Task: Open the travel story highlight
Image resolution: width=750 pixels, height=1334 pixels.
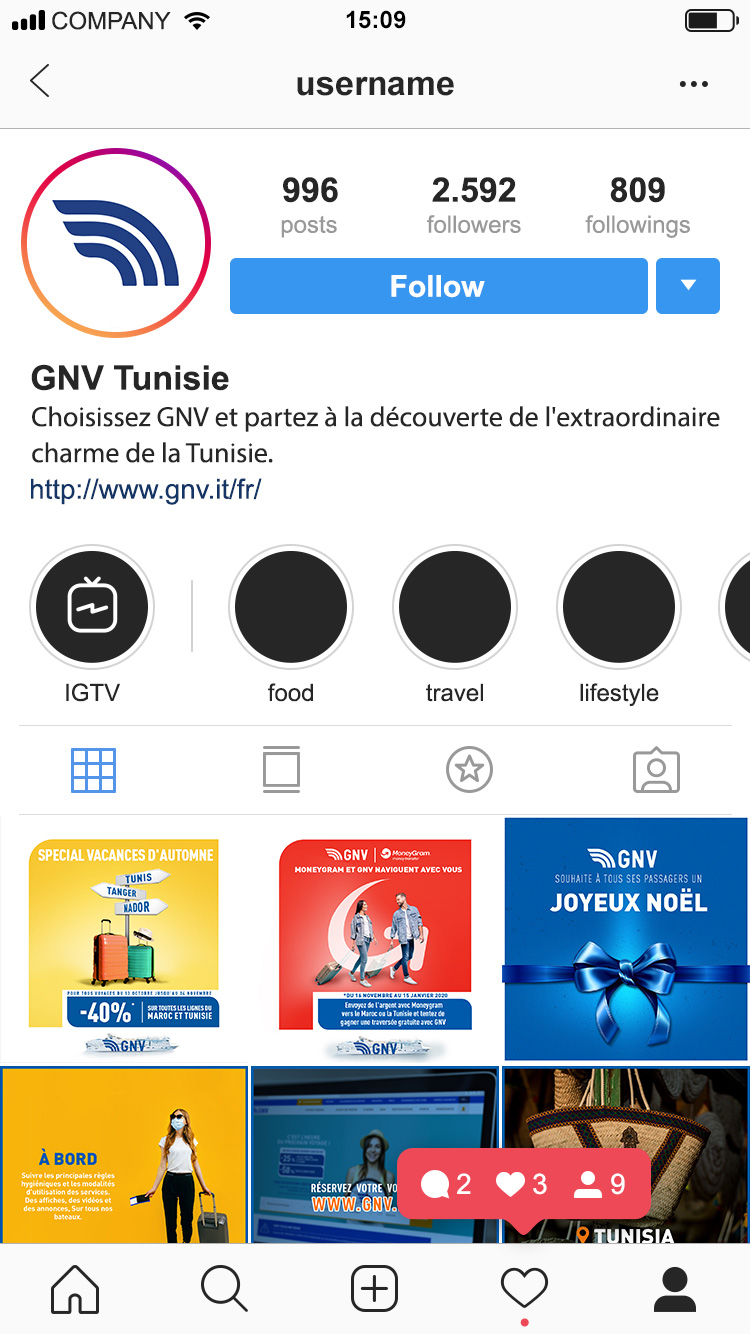Action: tap(455, 607)
